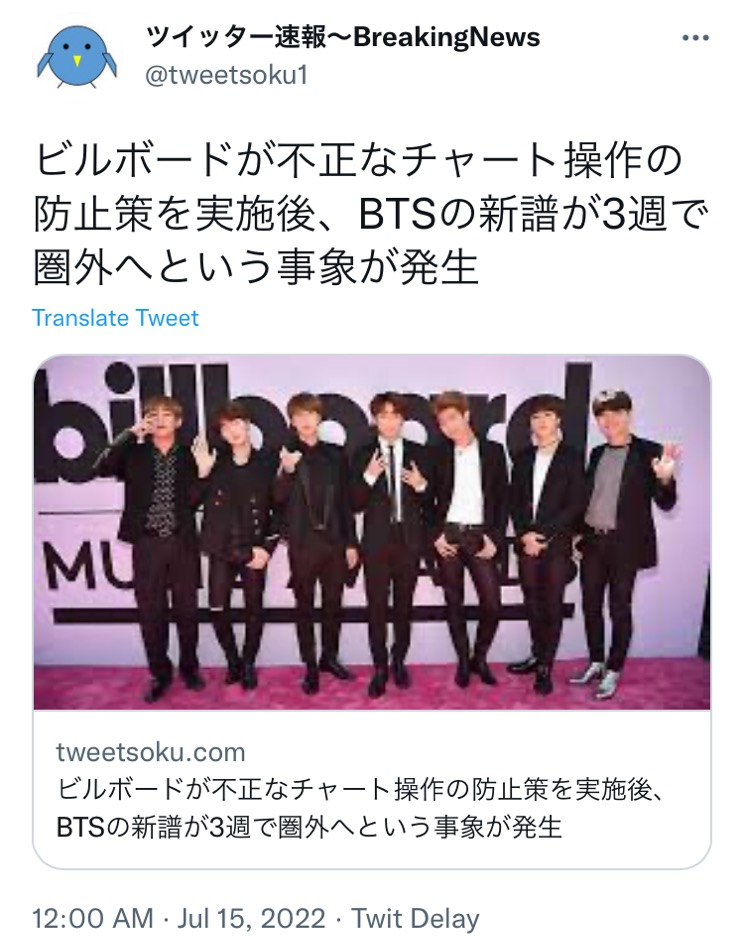This screenshot has height=941, width=744.
Task: Tap the Twit Delay source label
Action: pos(416,918)
